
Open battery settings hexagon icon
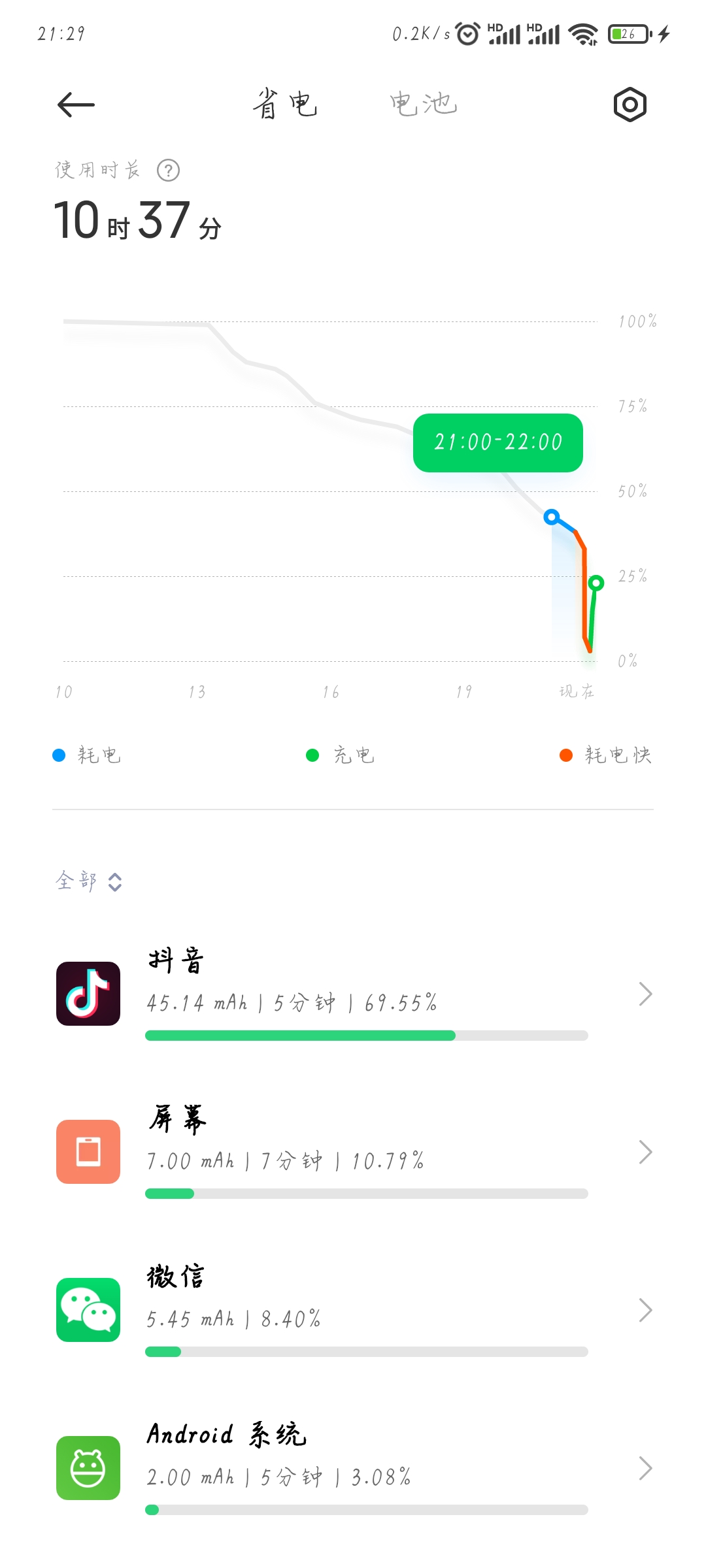point(630,105)
